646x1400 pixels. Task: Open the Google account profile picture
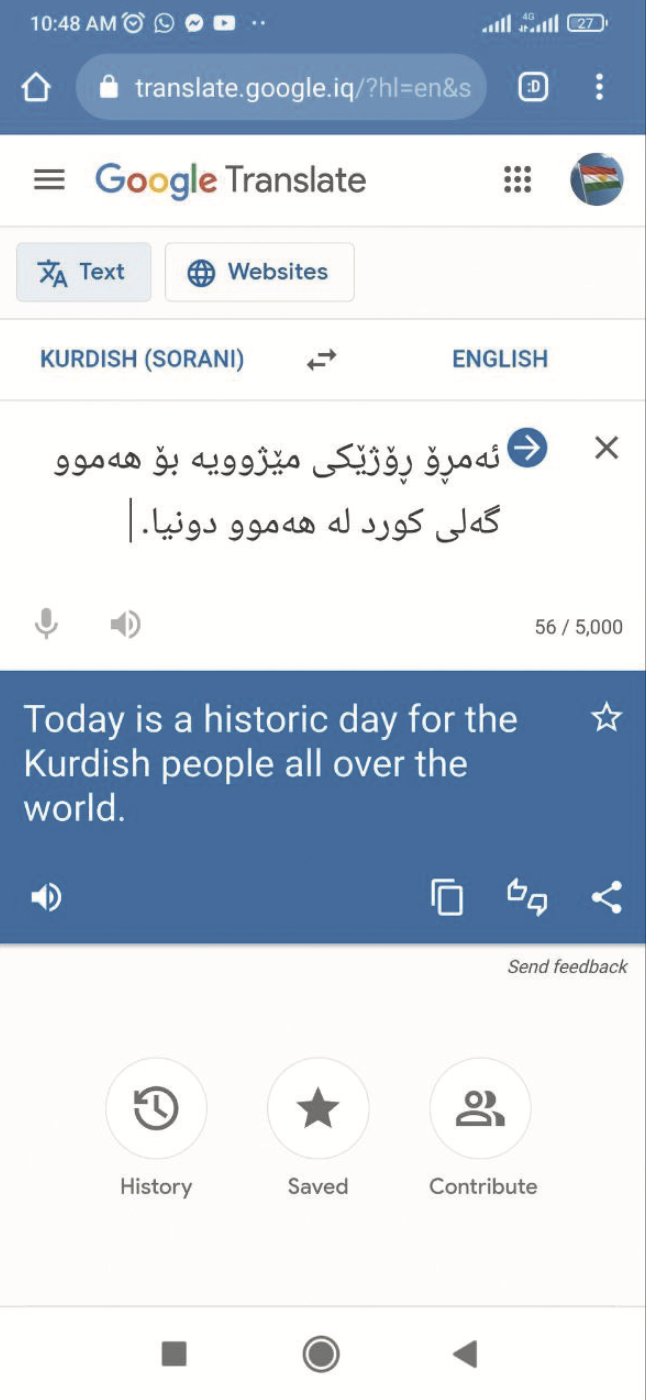[597, 180]
